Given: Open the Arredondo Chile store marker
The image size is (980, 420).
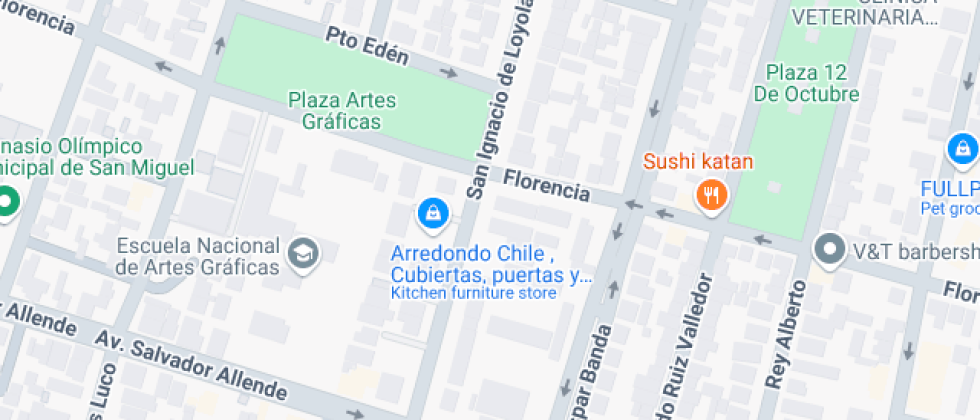Looking at the screenshot, I should pyautogui.click(x=432, y=212).
